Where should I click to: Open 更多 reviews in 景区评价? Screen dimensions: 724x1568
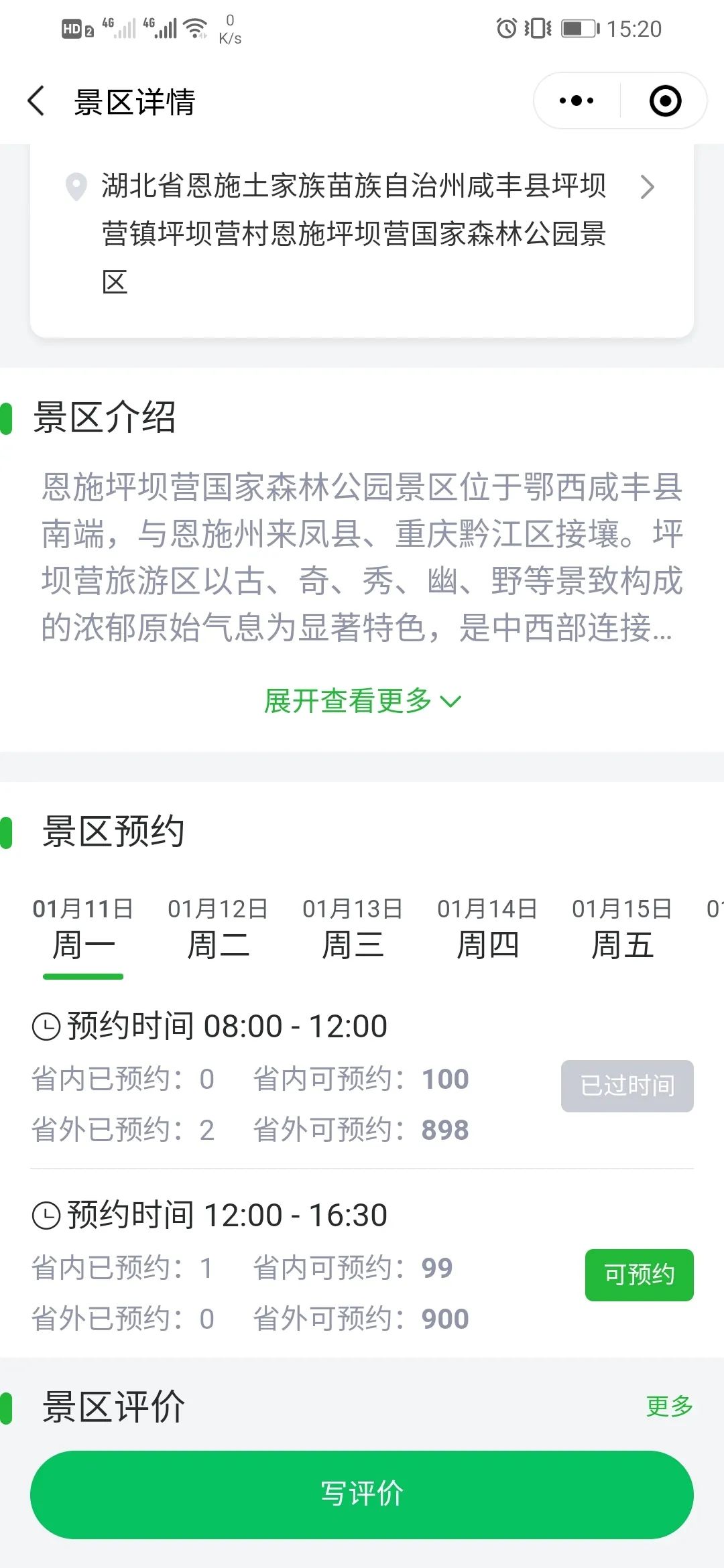(669, 1406)
